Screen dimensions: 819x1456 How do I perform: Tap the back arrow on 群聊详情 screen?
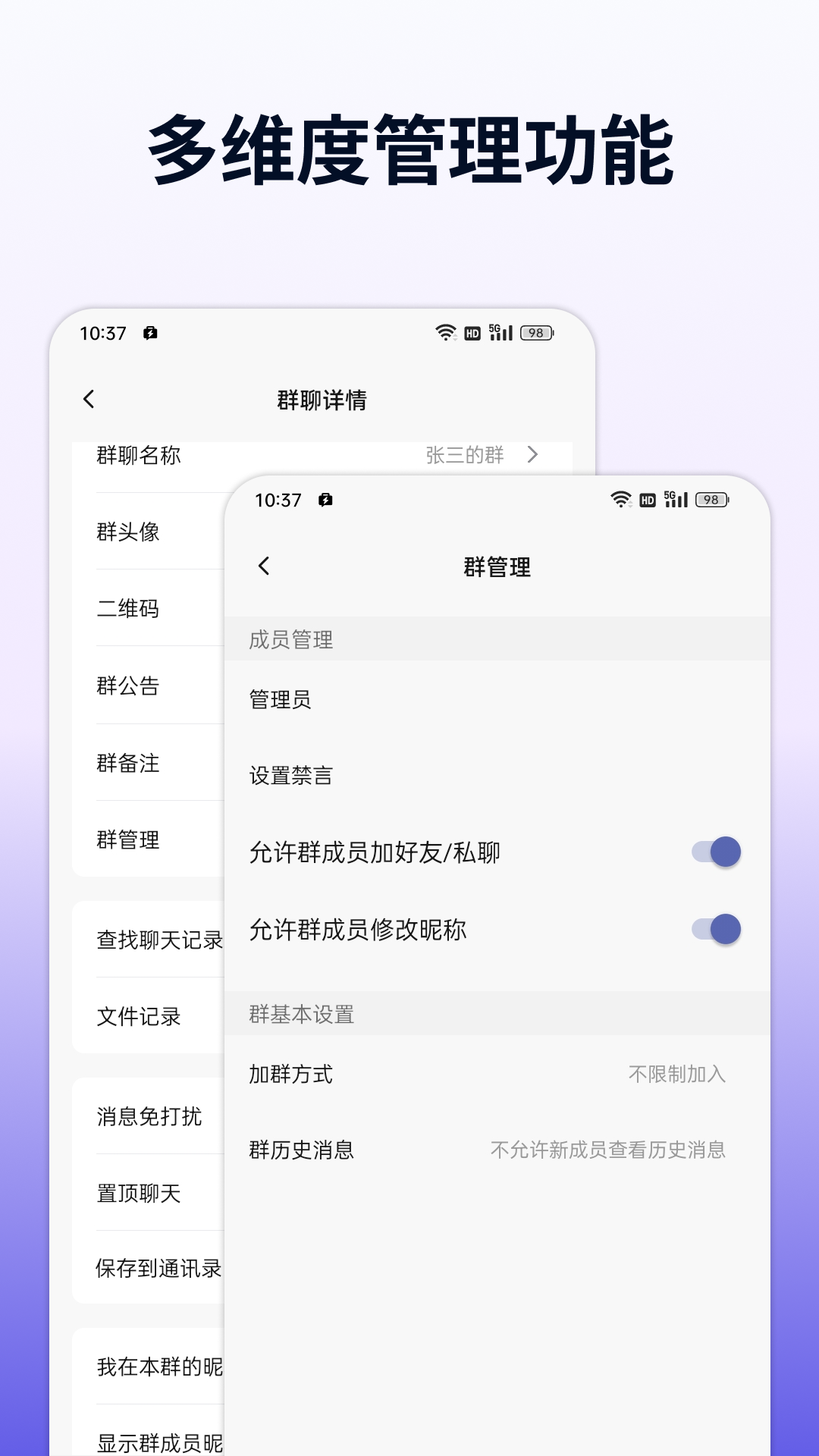pyautogui.click(x=89, y=398)
